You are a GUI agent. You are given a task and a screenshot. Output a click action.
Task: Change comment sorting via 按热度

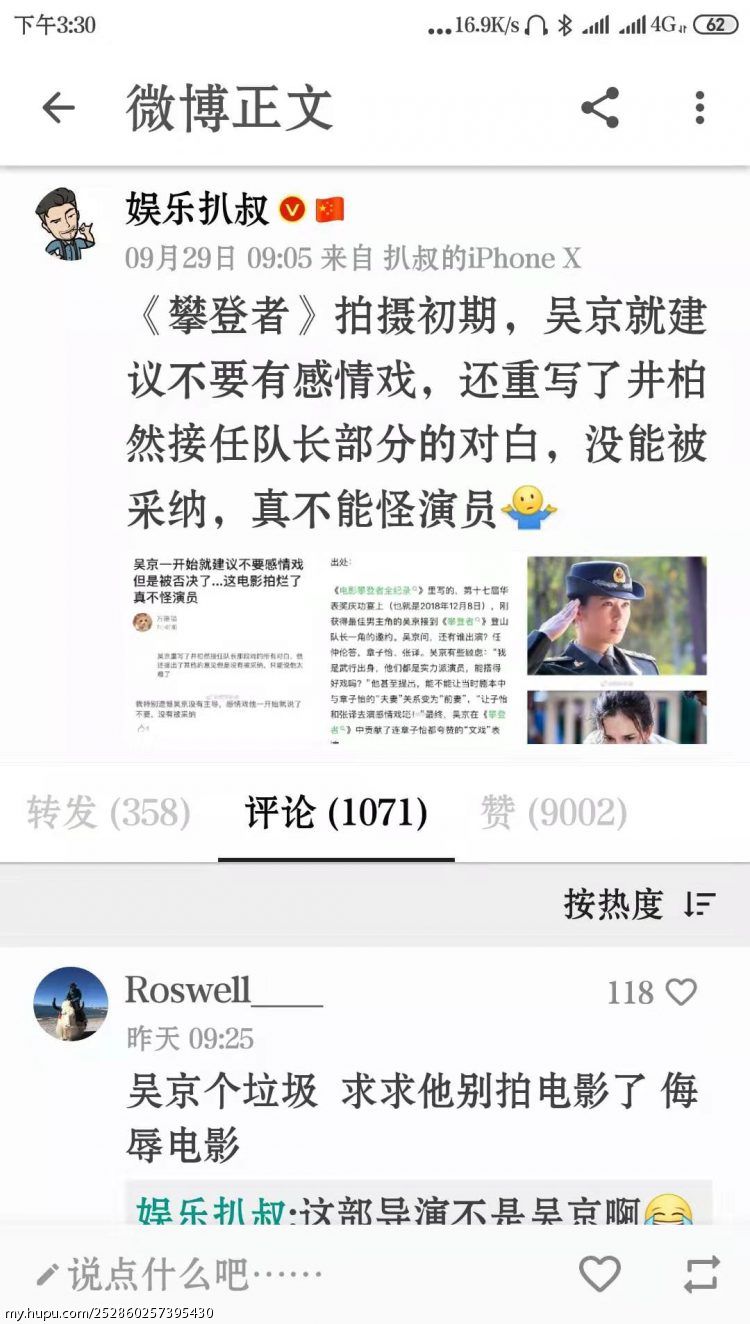[x=640, y=904]
